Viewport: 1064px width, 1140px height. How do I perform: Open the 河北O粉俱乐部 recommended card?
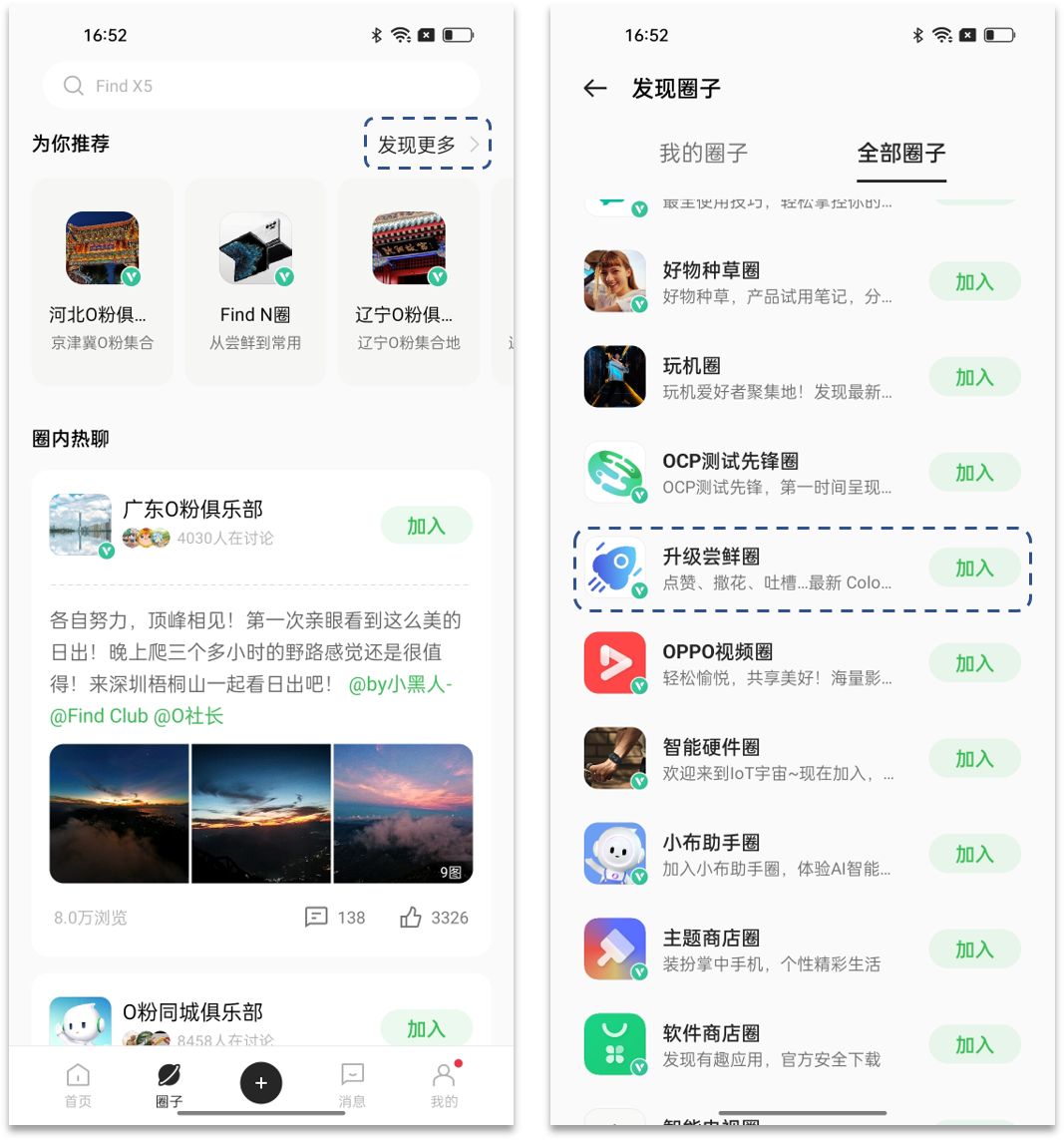point(102,281)
